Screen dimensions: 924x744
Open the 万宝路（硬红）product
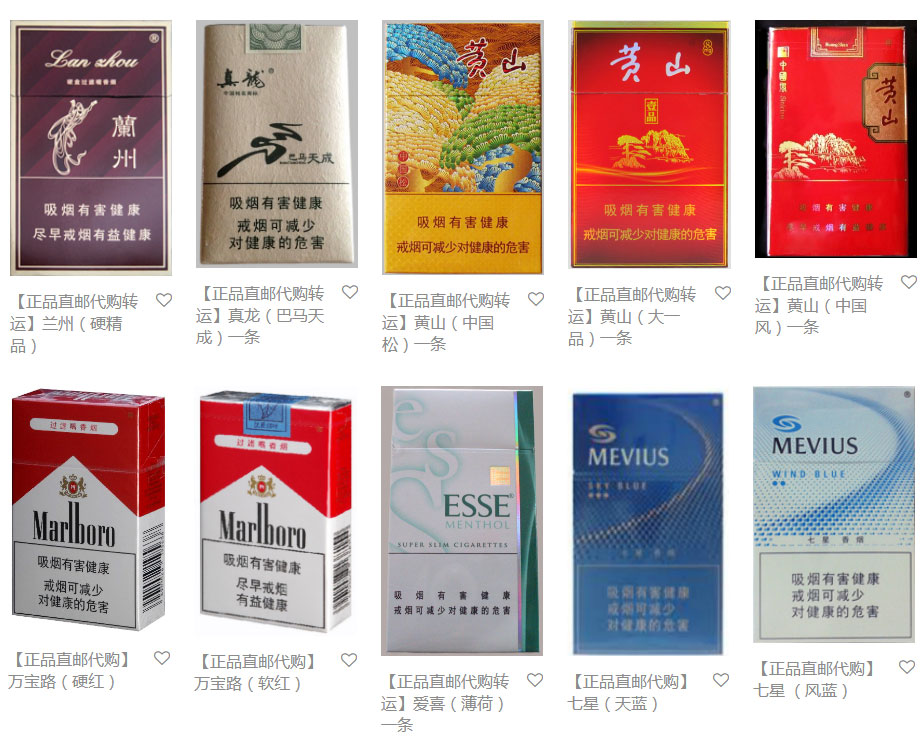tap(88, 509)
